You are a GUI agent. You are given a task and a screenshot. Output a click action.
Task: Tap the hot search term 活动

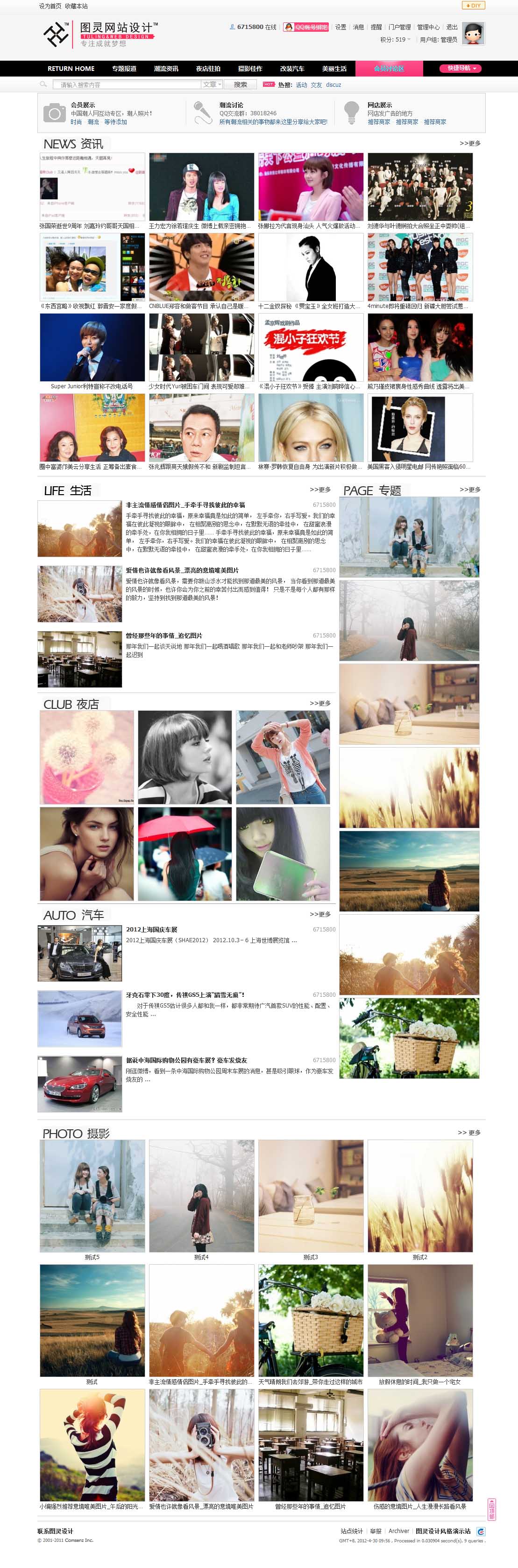click(x=301, y=85)
